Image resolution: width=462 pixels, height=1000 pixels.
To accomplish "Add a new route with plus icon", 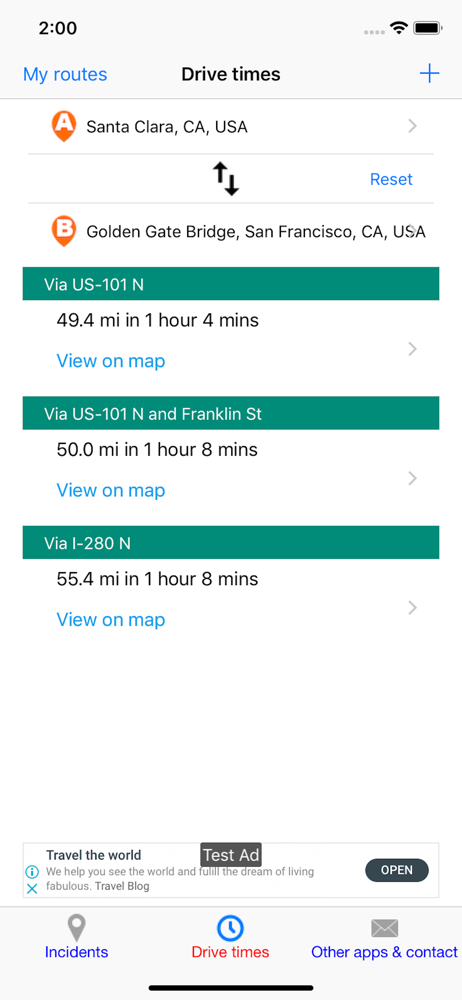I will [x=429, y=74].
